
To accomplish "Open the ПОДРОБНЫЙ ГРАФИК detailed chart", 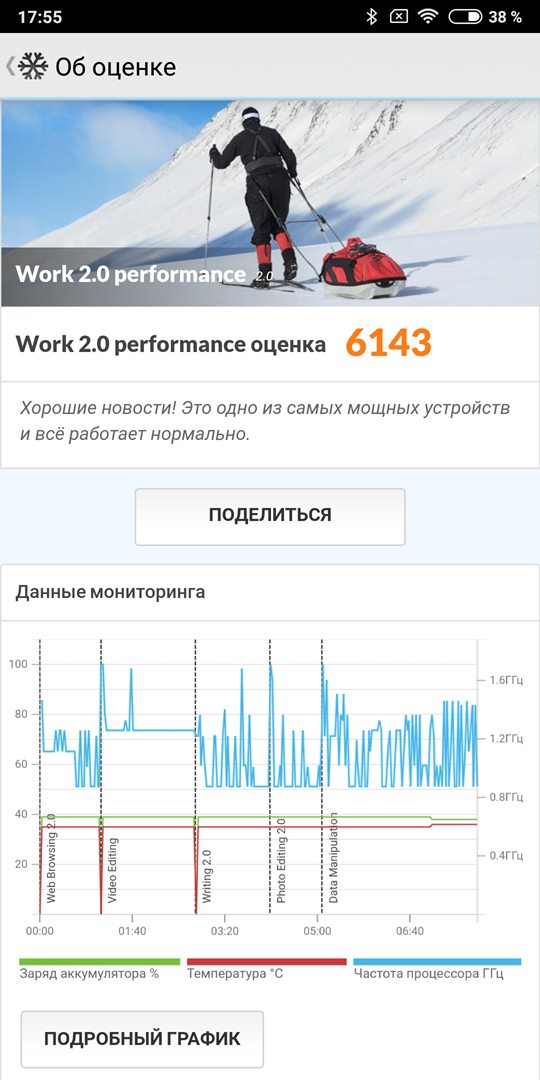I will (x=142, y=1039).
